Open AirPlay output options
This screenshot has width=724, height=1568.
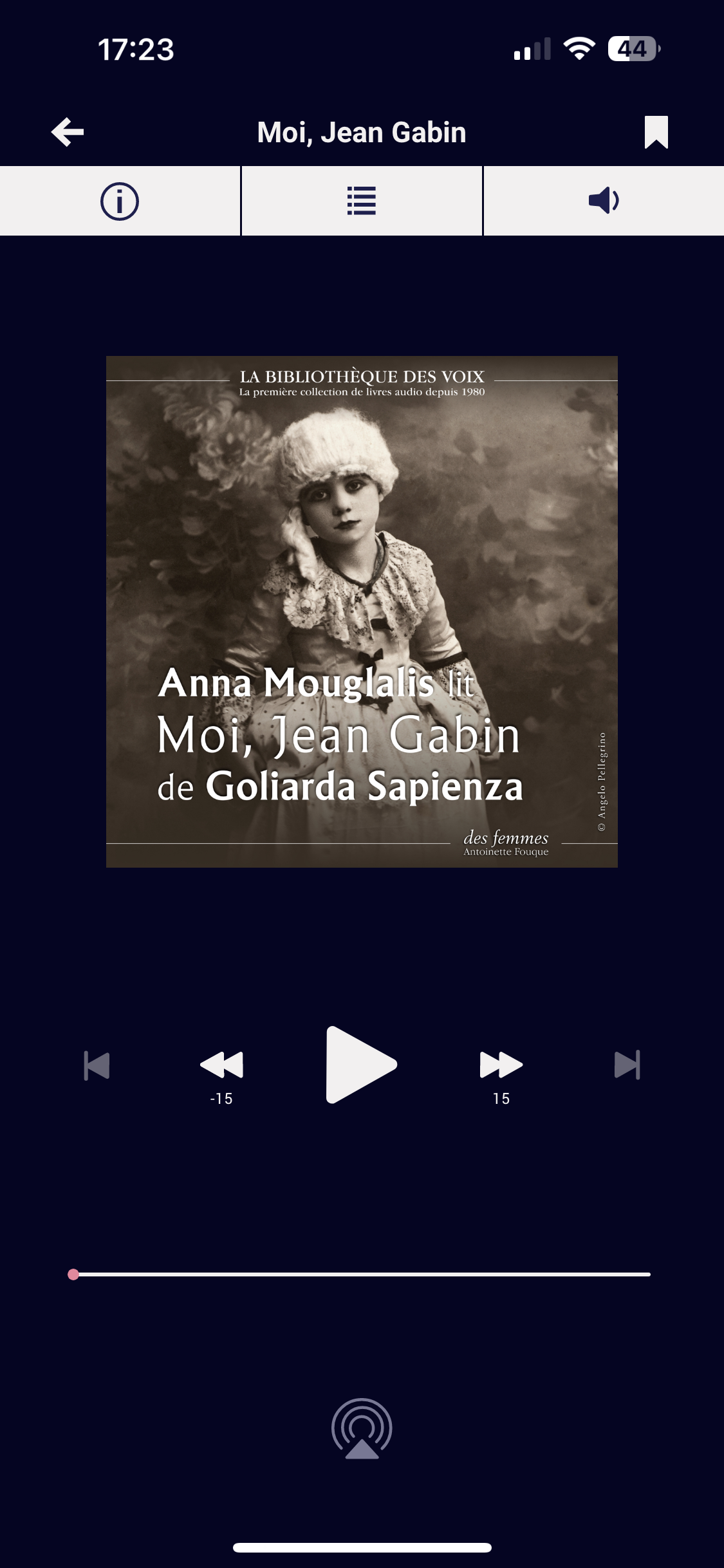[362, 1429]
